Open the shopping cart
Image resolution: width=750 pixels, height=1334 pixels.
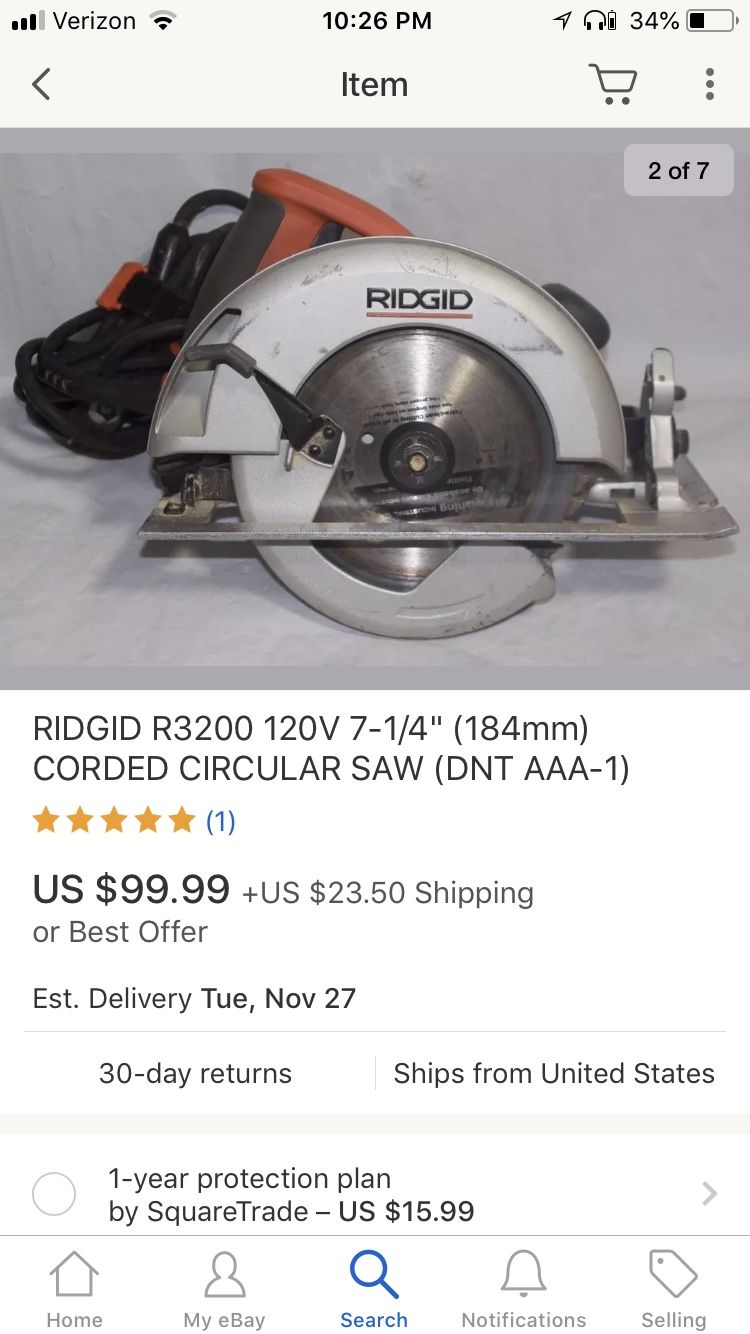[x=612, y=85]
